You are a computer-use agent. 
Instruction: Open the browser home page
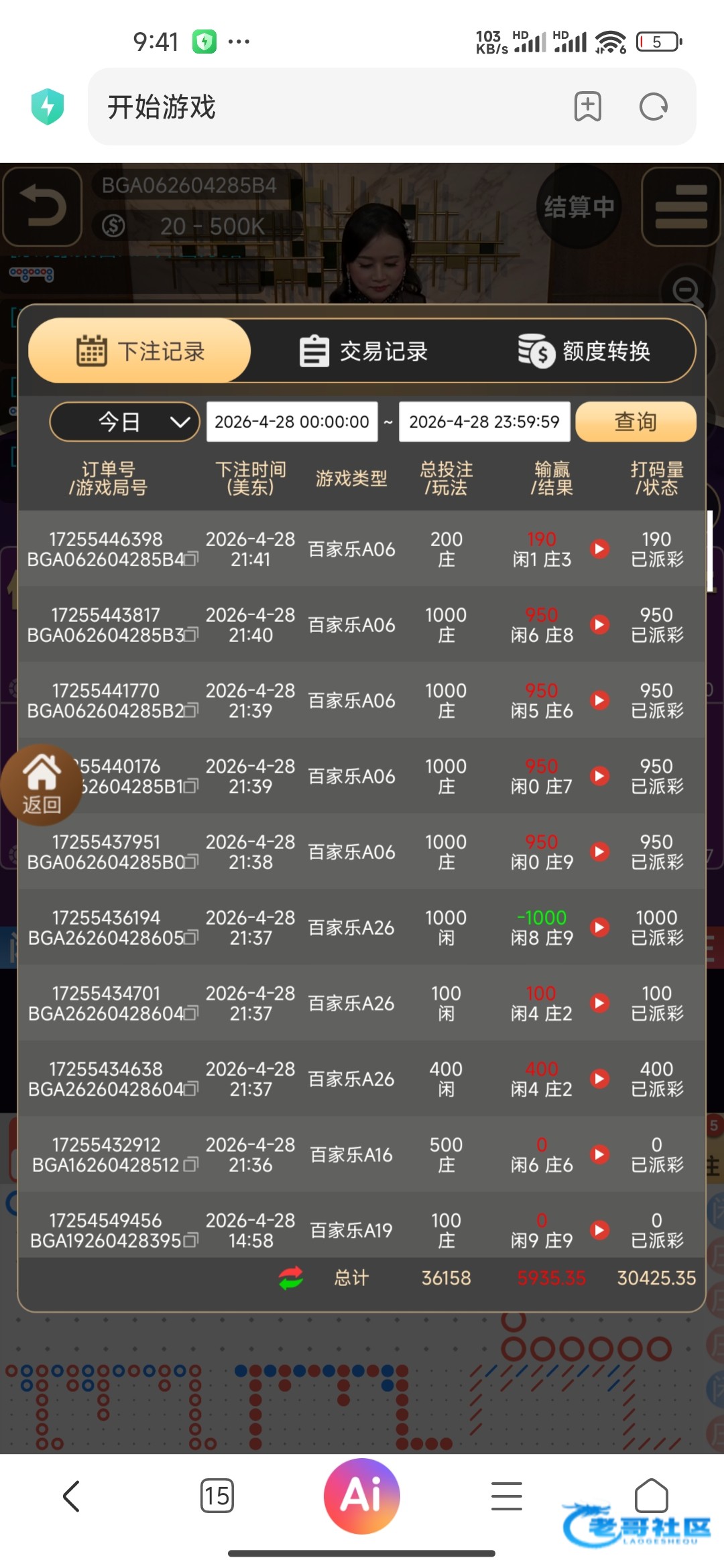pyautogui.click(x=652, y=1496)
